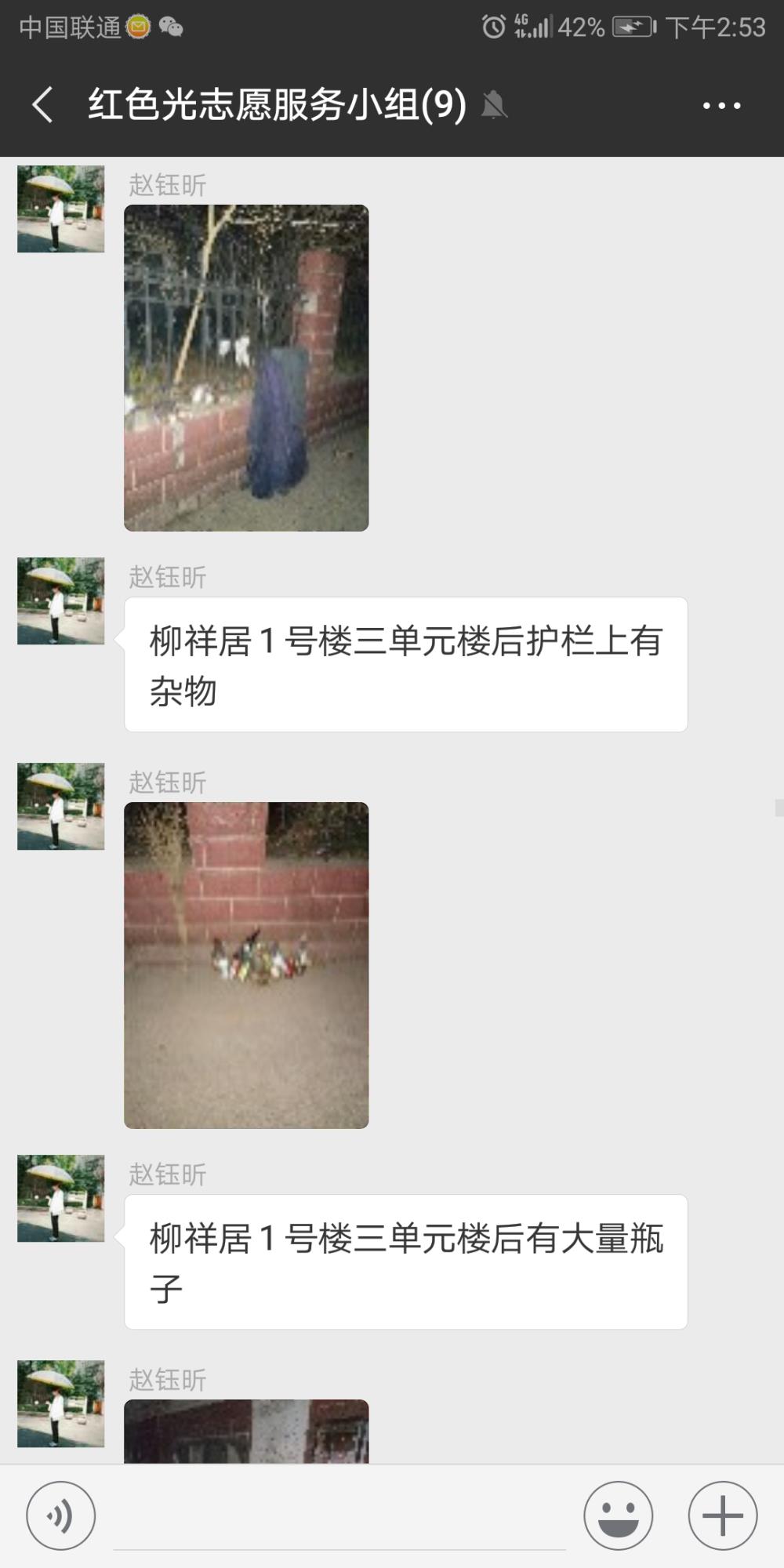Go back from the group chat
Screen dimensions: 784x1568
(x=43, y=105)
